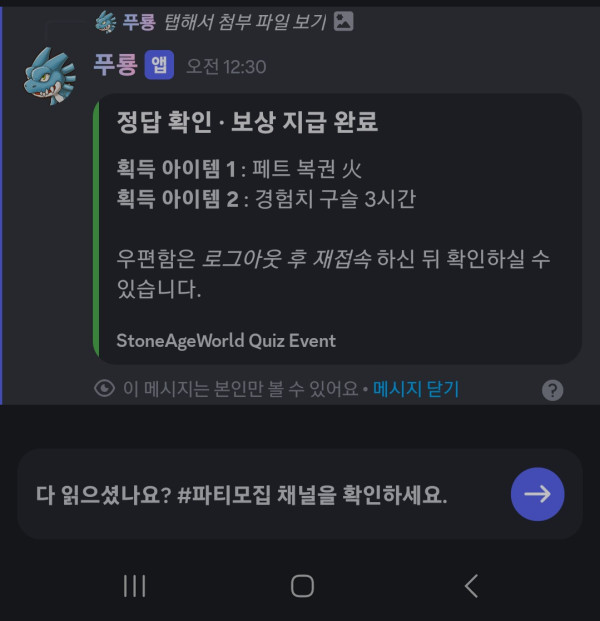Go back using the system back button
Screen dimensions: 600x621
tap(471, 586)
